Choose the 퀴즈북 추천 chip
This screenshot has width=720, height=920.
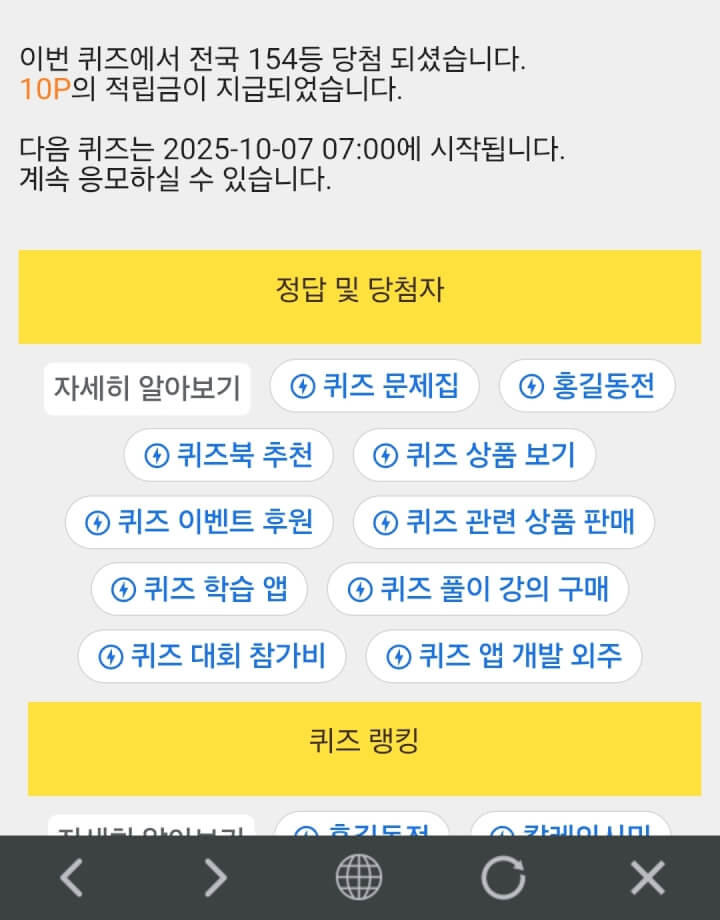click(x=229, y=455)
